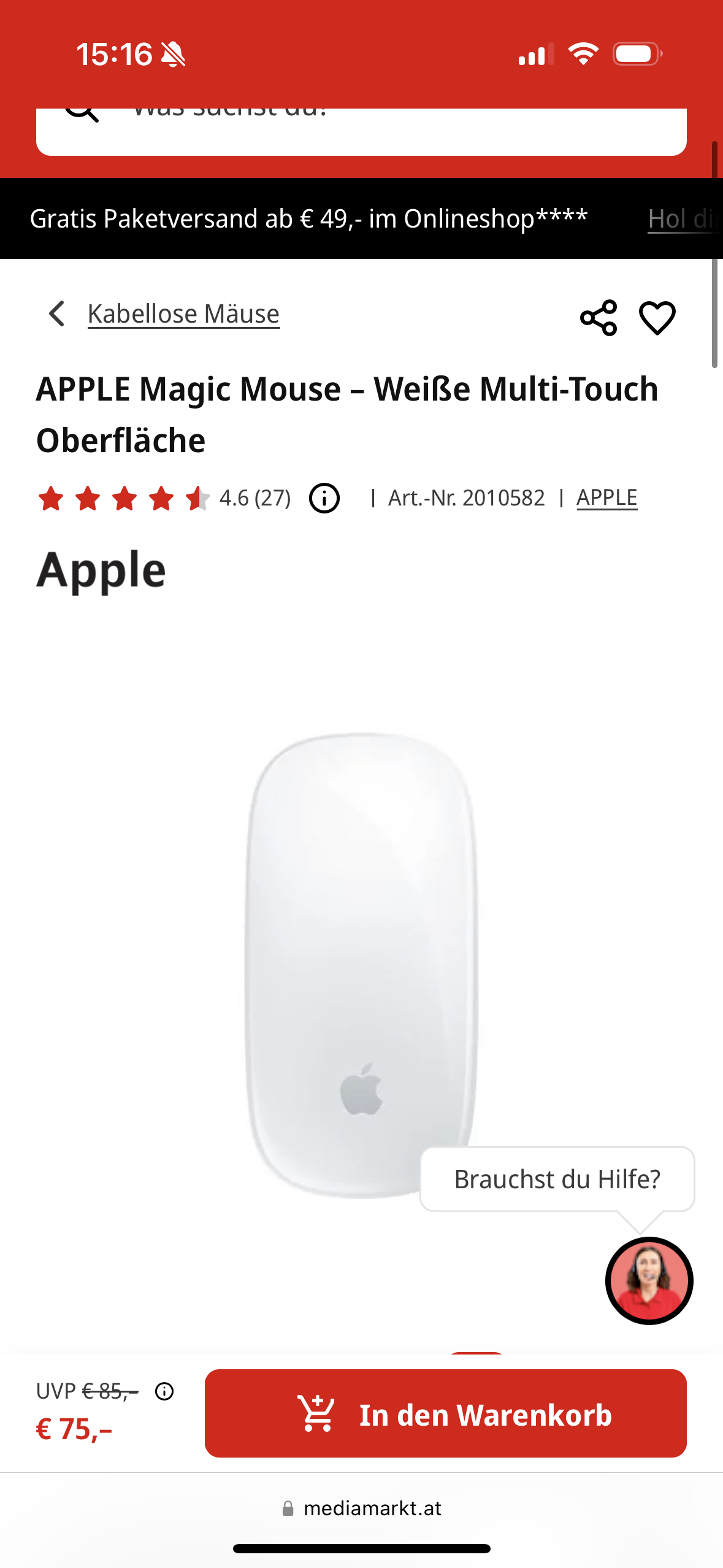Tap the mediamarkt.at address bar
723x1568 pixels.
click(362, 1508)
